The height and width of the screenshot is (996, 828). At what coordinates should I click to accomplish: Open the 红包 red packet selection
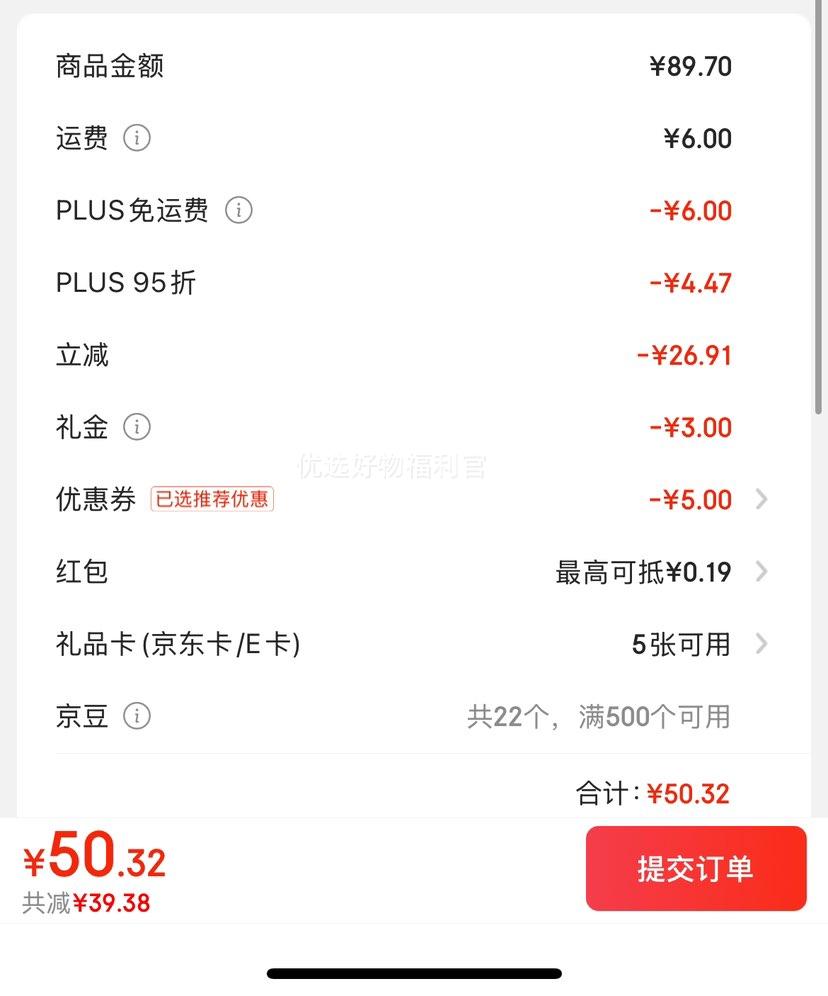pyautogui.click(x=762, y=571)
